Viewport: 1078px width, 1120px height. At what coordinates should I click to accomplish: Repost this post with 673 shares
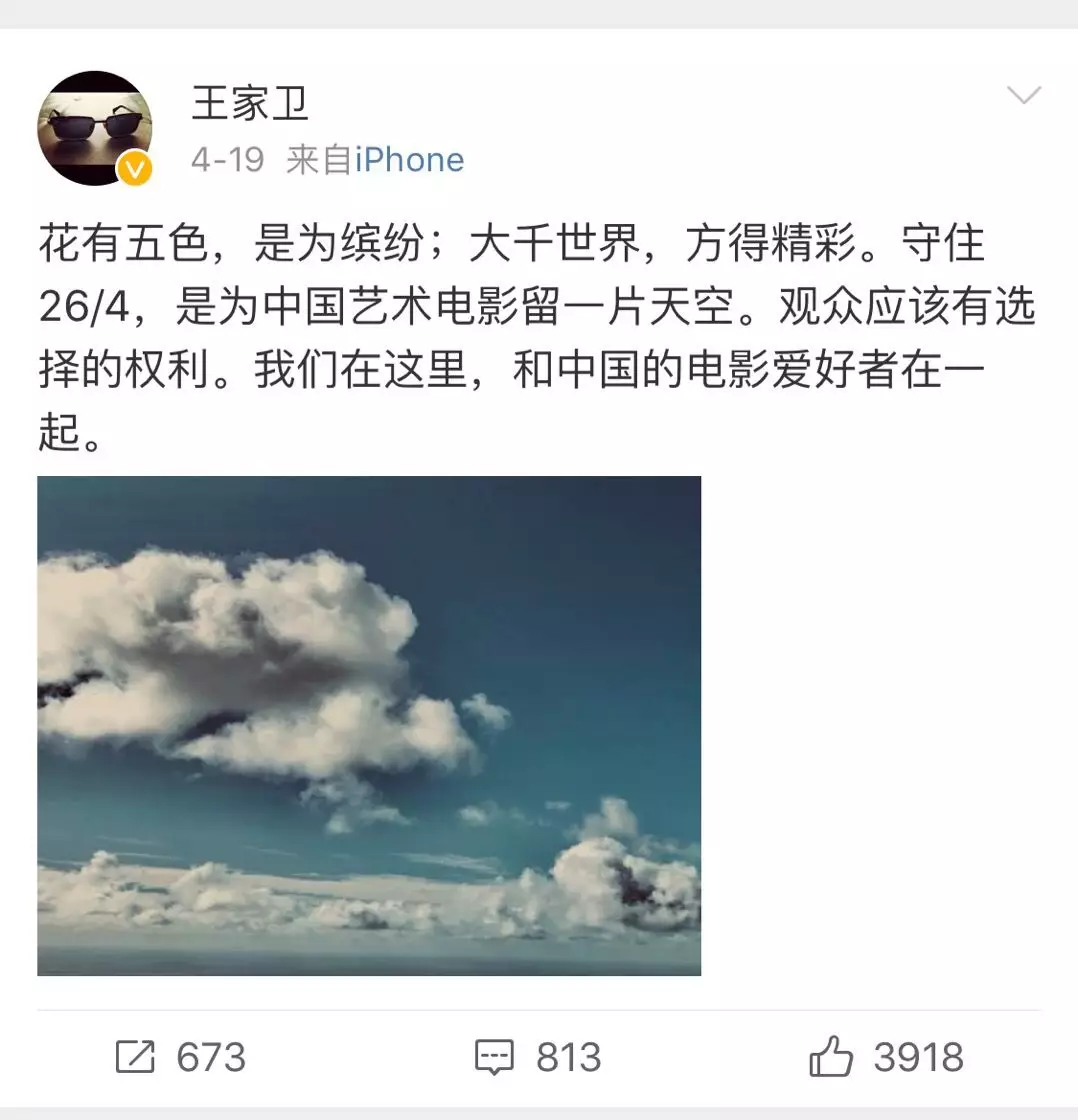pos(181,1057)
